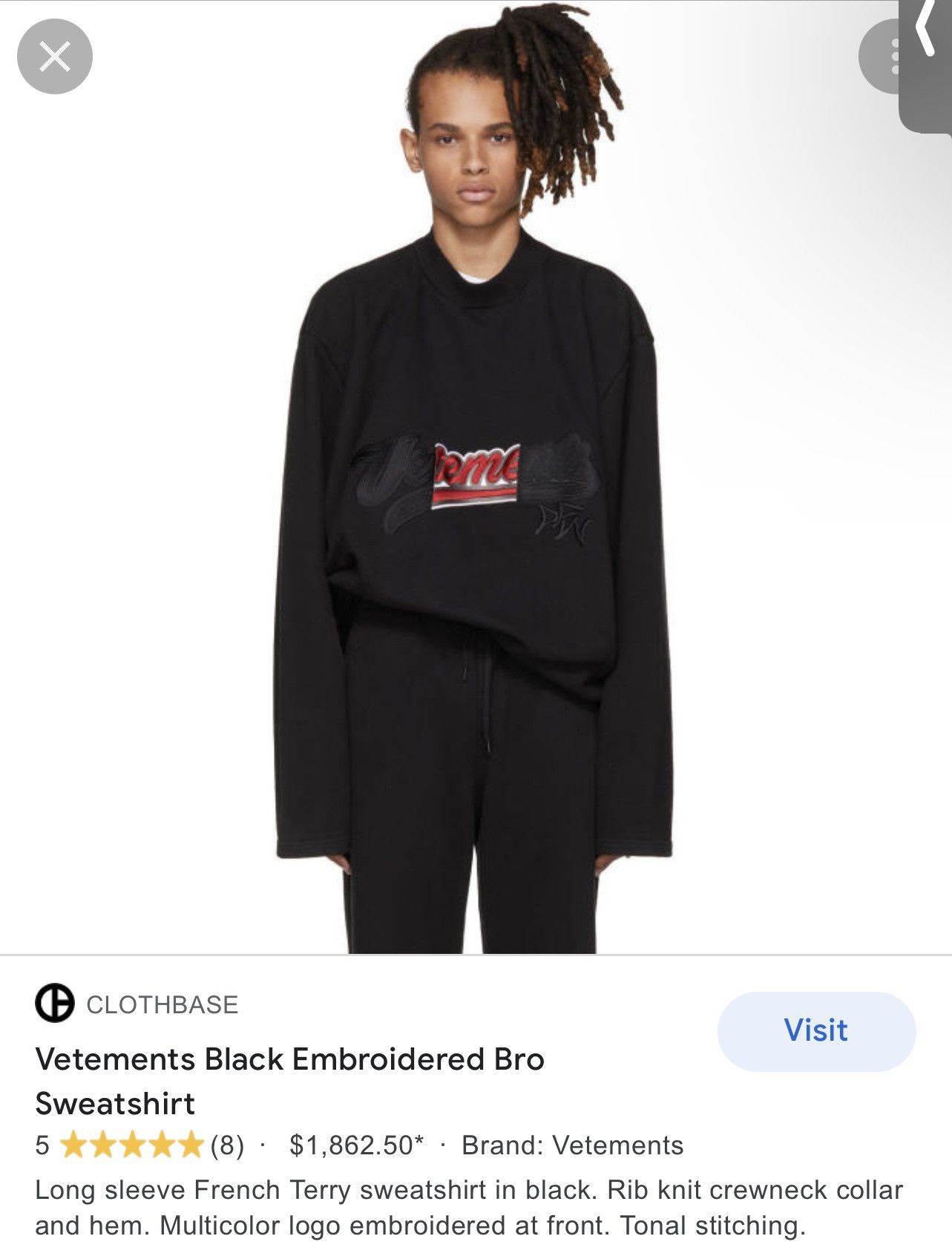
Task: Visit the Clothbase product page
Action: click(815, 1031)
